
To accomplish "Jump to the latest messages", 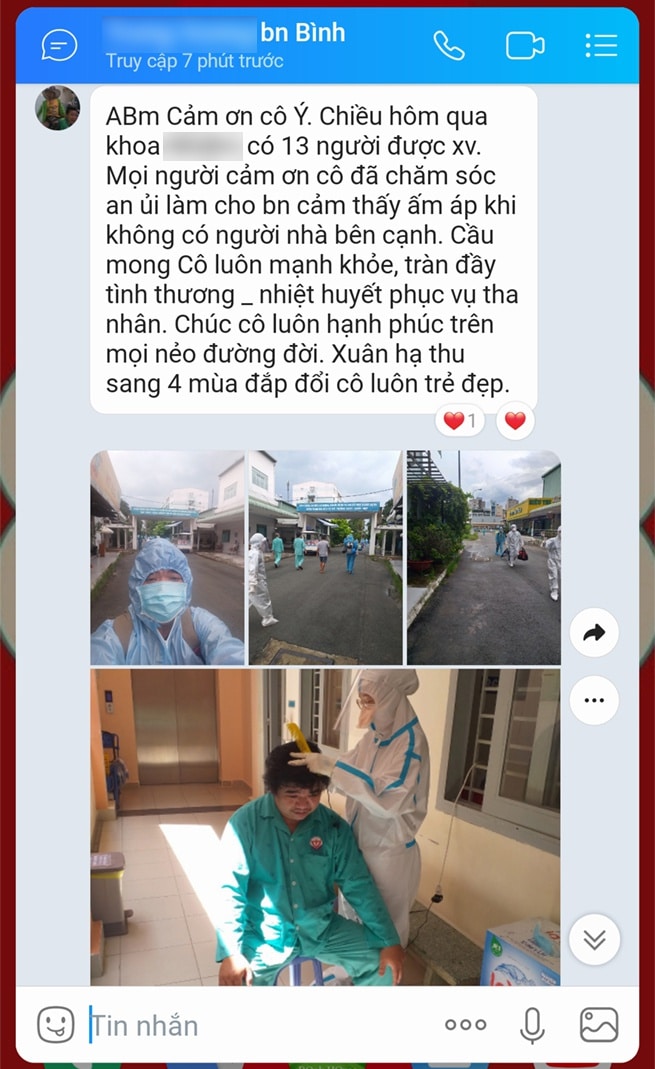I will click(x=594, y=939).
